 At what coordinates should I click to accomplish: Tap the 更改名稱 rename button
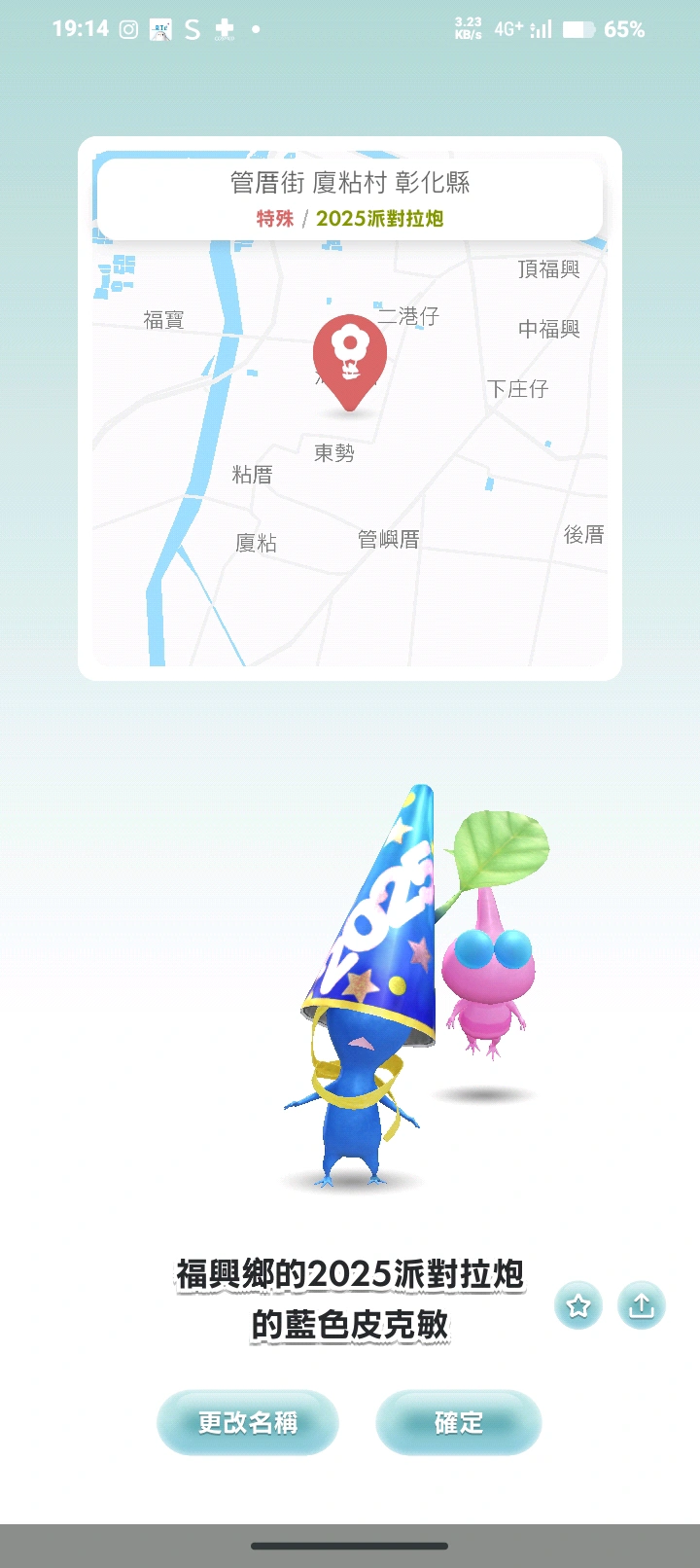(247, 1423)
